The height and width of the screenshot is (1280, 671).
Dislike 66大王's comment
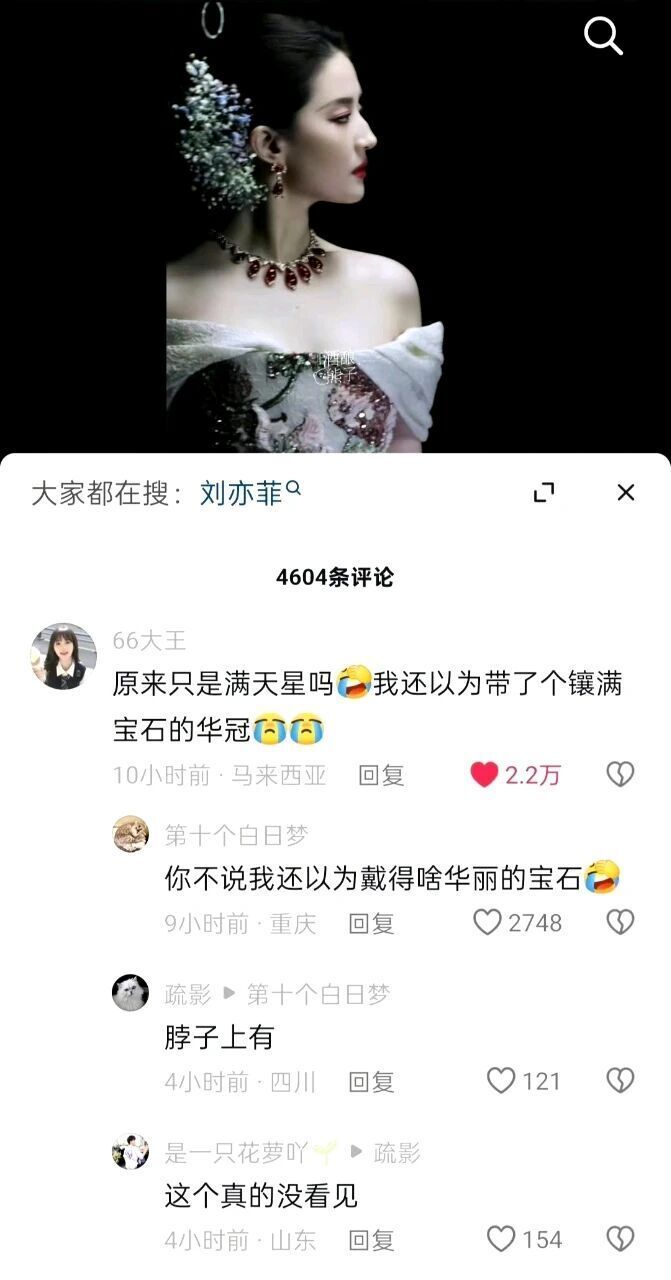620,775
